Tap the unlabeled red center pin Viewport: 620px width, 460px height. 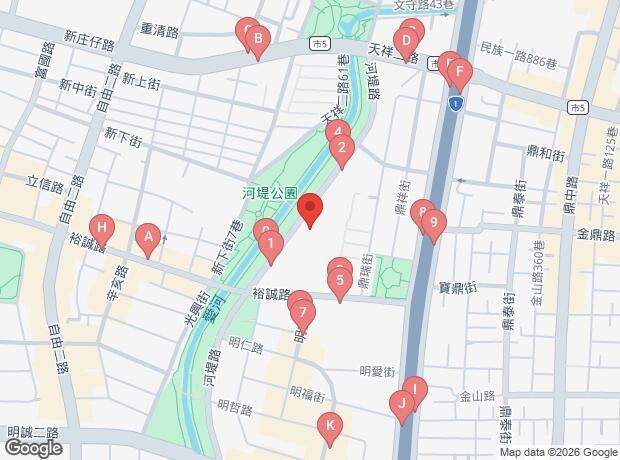[x=310, y=208]
